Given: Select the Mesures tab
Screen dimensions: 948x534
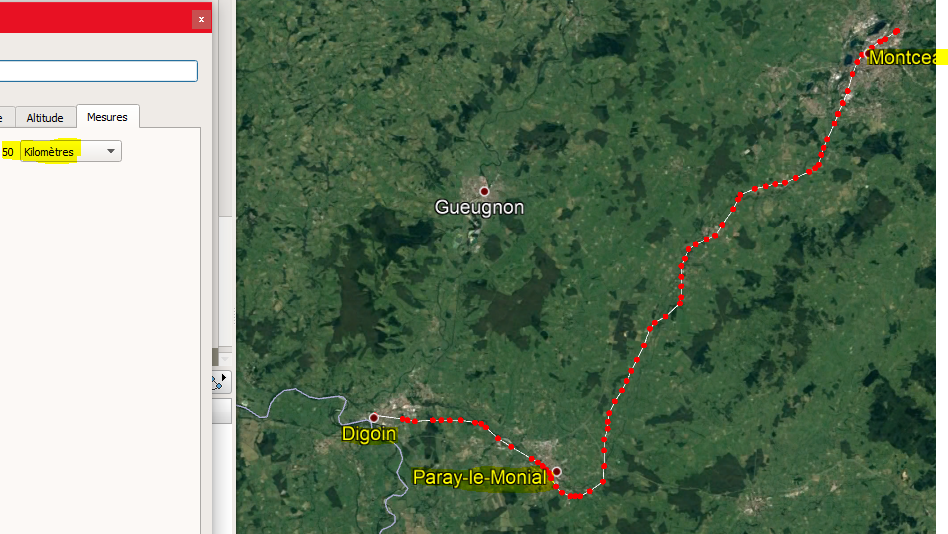Looking at the screenshot, I should click(x=107, y=117).
